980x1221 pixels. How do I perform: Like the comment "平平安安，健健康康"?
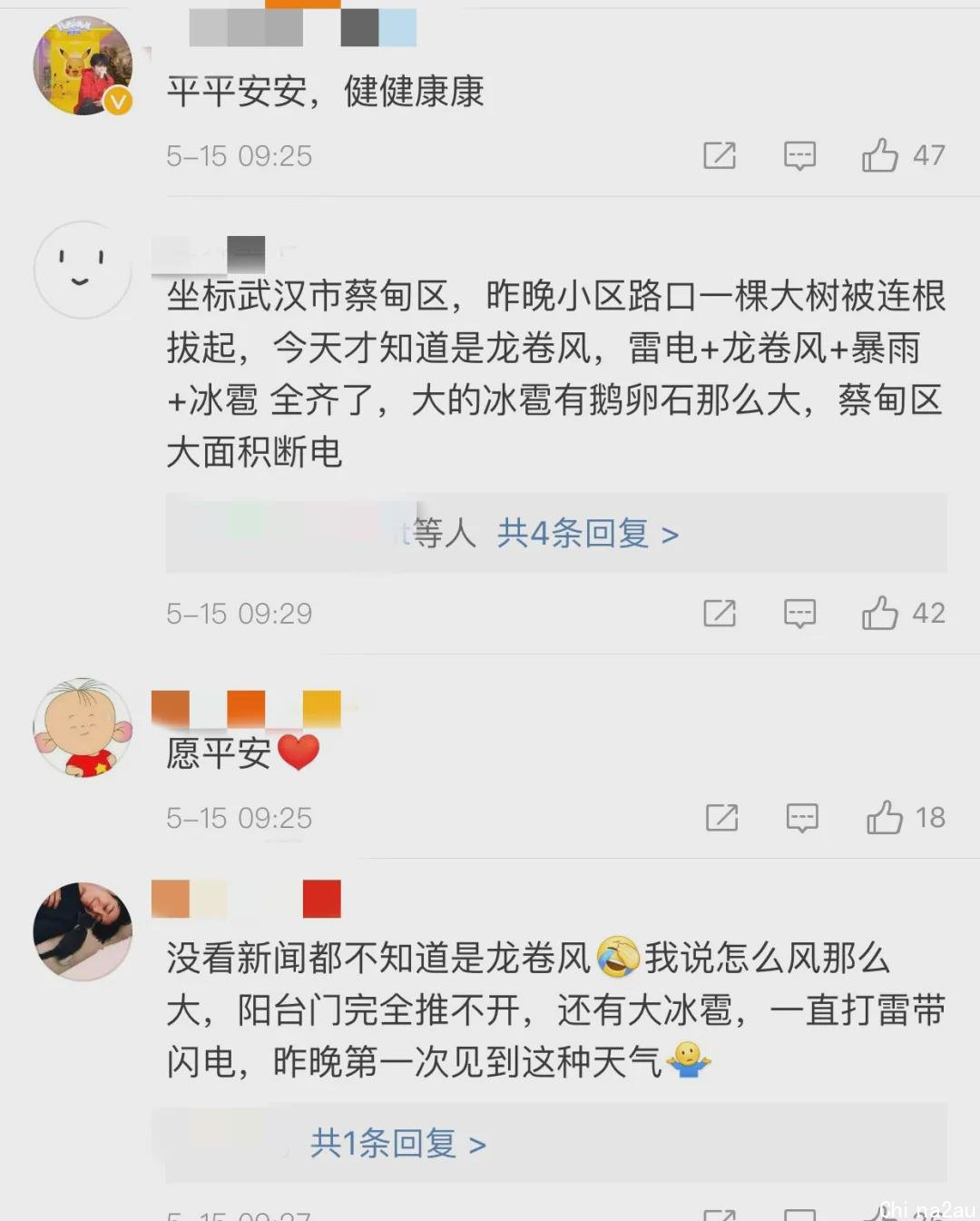879,155
